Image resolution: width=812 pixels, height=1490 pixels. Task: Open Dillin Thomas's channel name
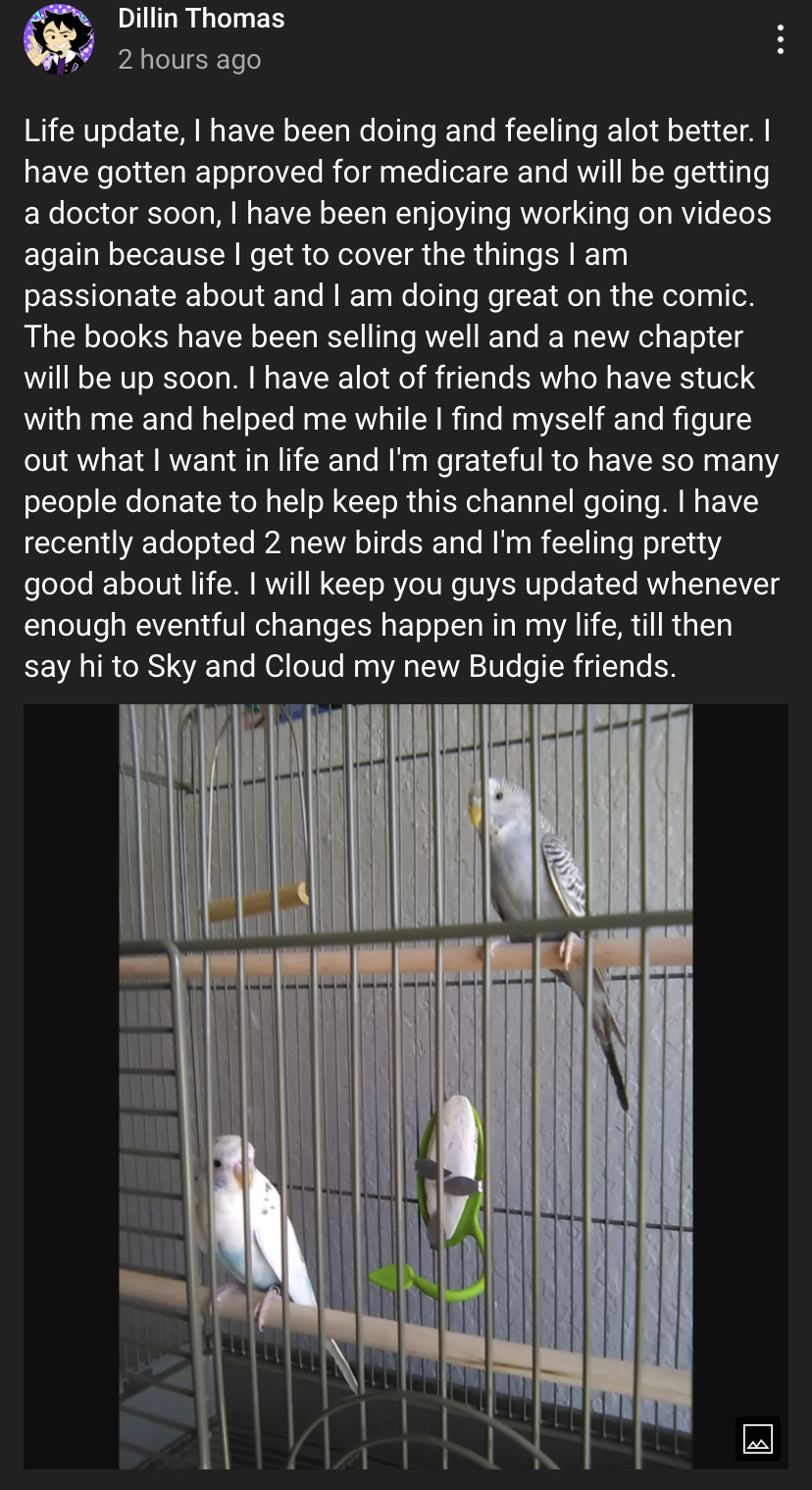coord(201,19)
